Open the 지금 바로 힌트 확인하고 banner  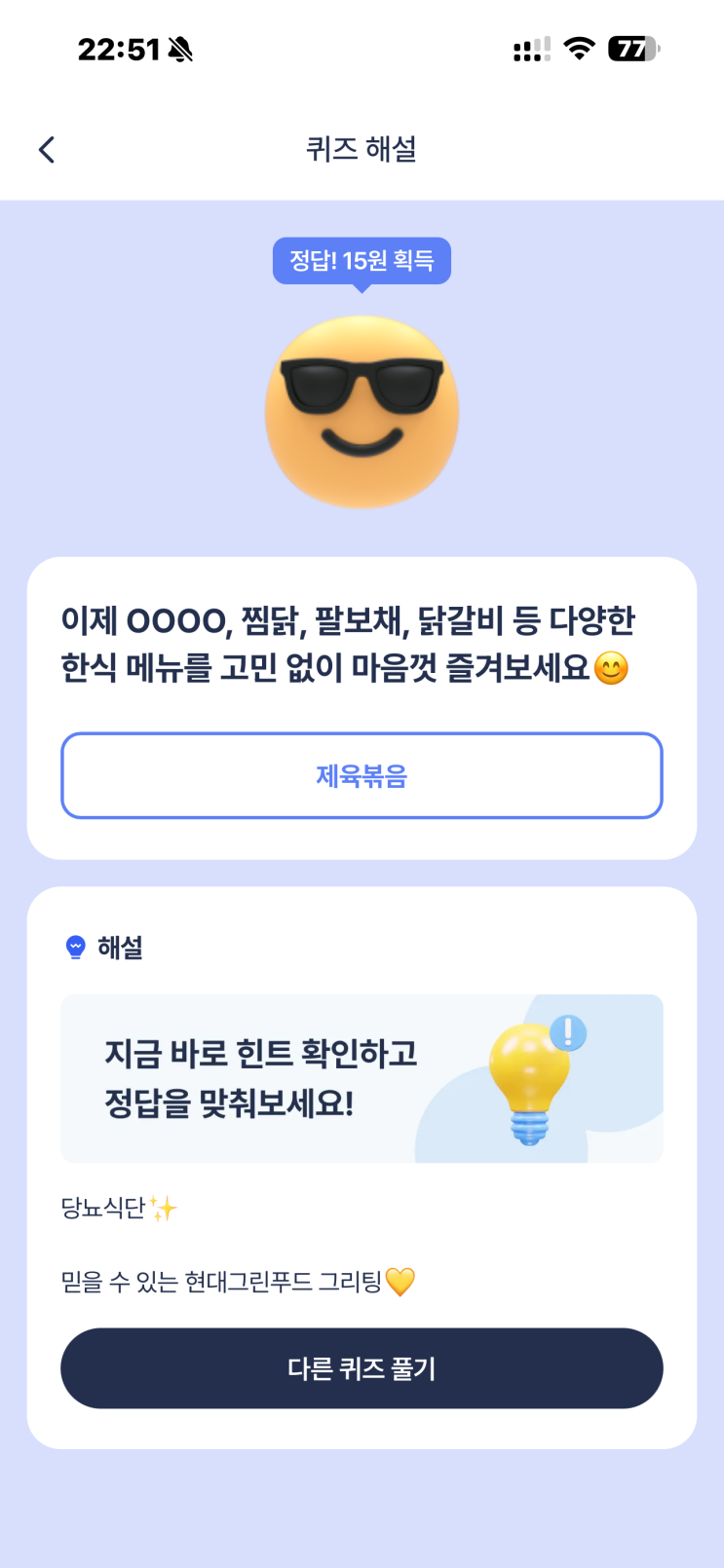[x=362, y=1078]
